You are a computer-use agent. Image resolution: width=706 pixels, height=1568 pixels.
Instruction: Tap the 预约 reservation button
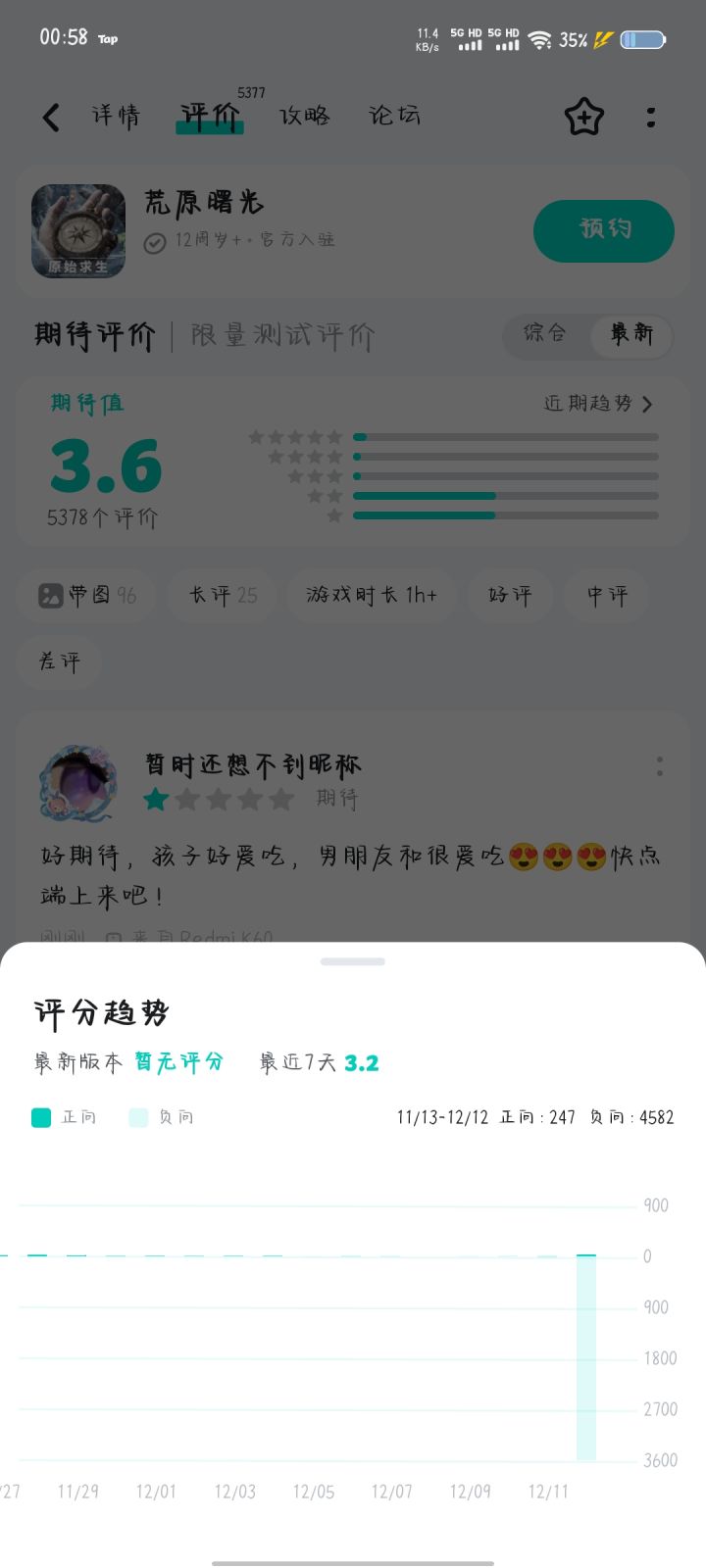(x=603, y=231)
